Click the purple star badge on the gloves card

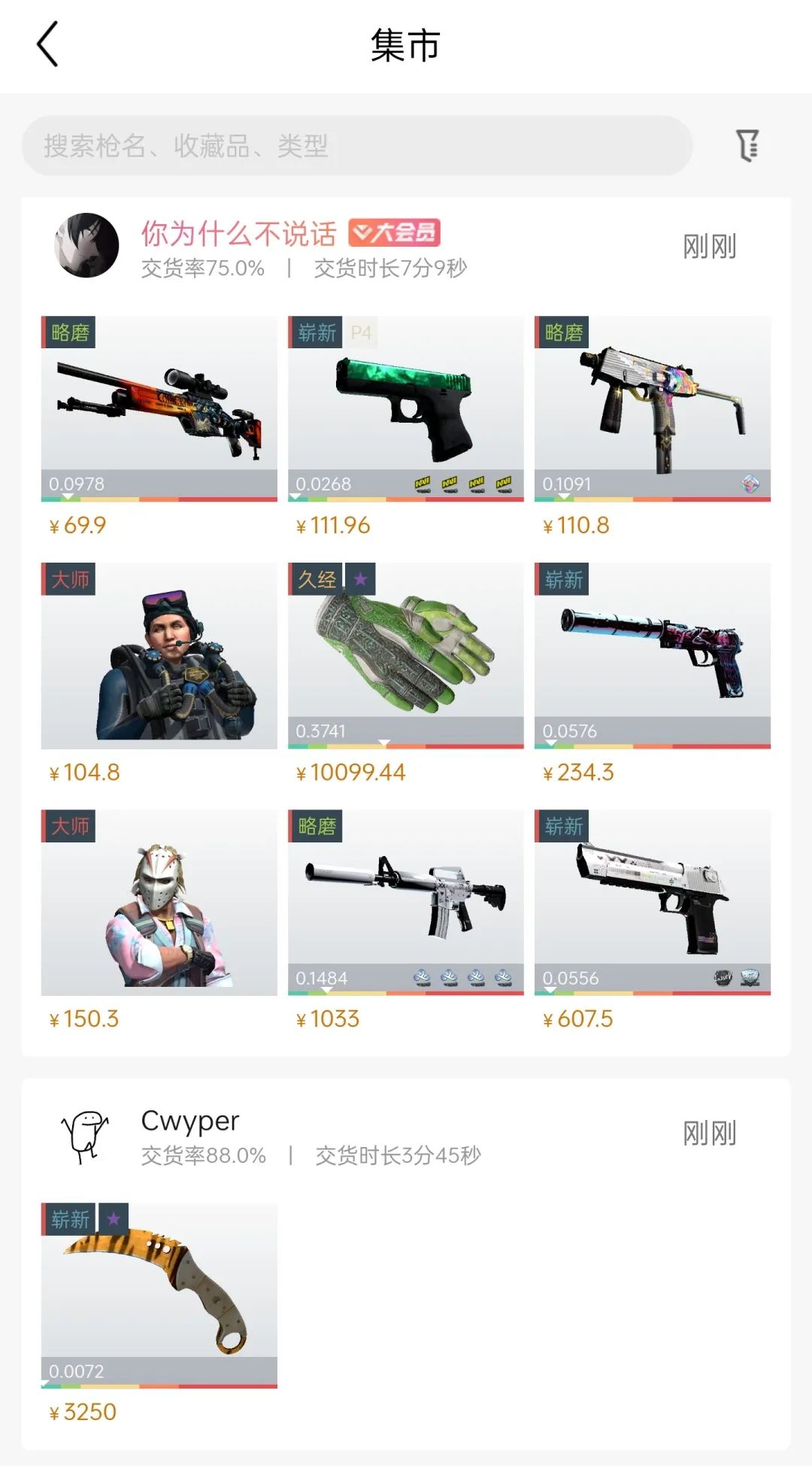(x=362, y=579)
